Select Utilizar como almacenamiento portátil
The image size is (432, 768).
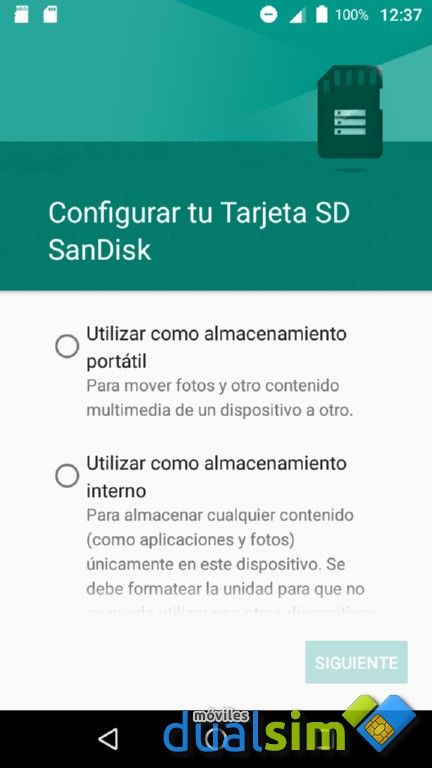coord(67,346)
